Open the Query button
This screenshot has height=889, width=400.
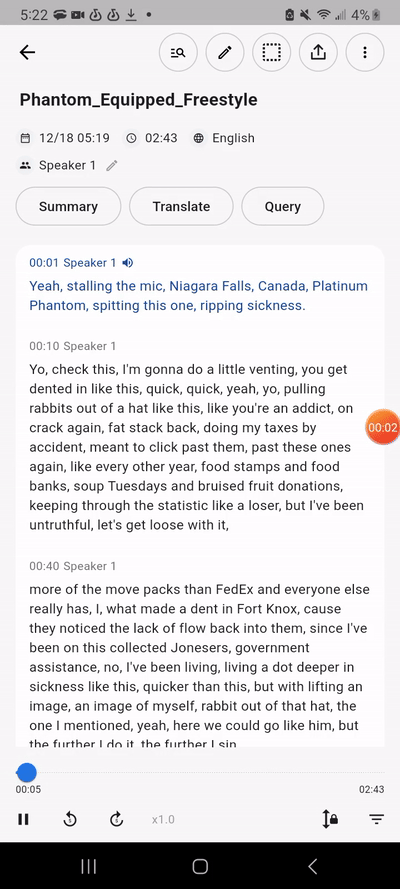pos(283,206)
